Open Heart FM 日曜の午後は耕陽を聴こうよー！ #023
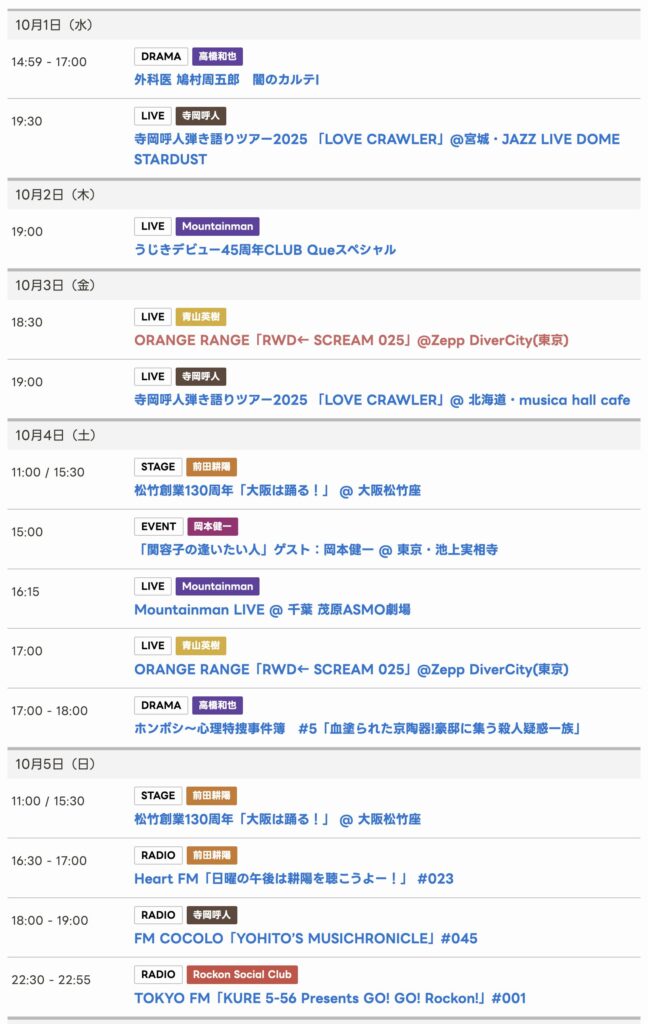The width and height of the screenshot is (648, 1024). tap(293, 879)
